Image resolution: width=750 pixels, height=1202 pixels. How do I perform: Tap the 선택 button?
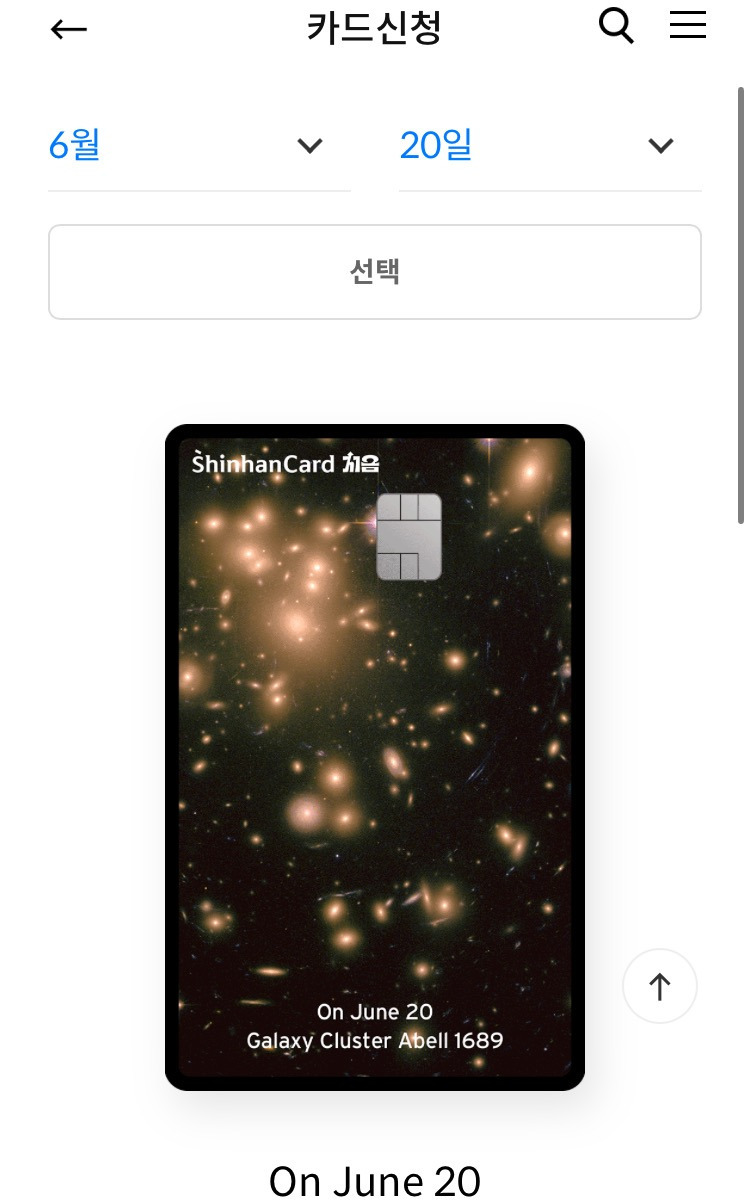(x=375, y=272)
